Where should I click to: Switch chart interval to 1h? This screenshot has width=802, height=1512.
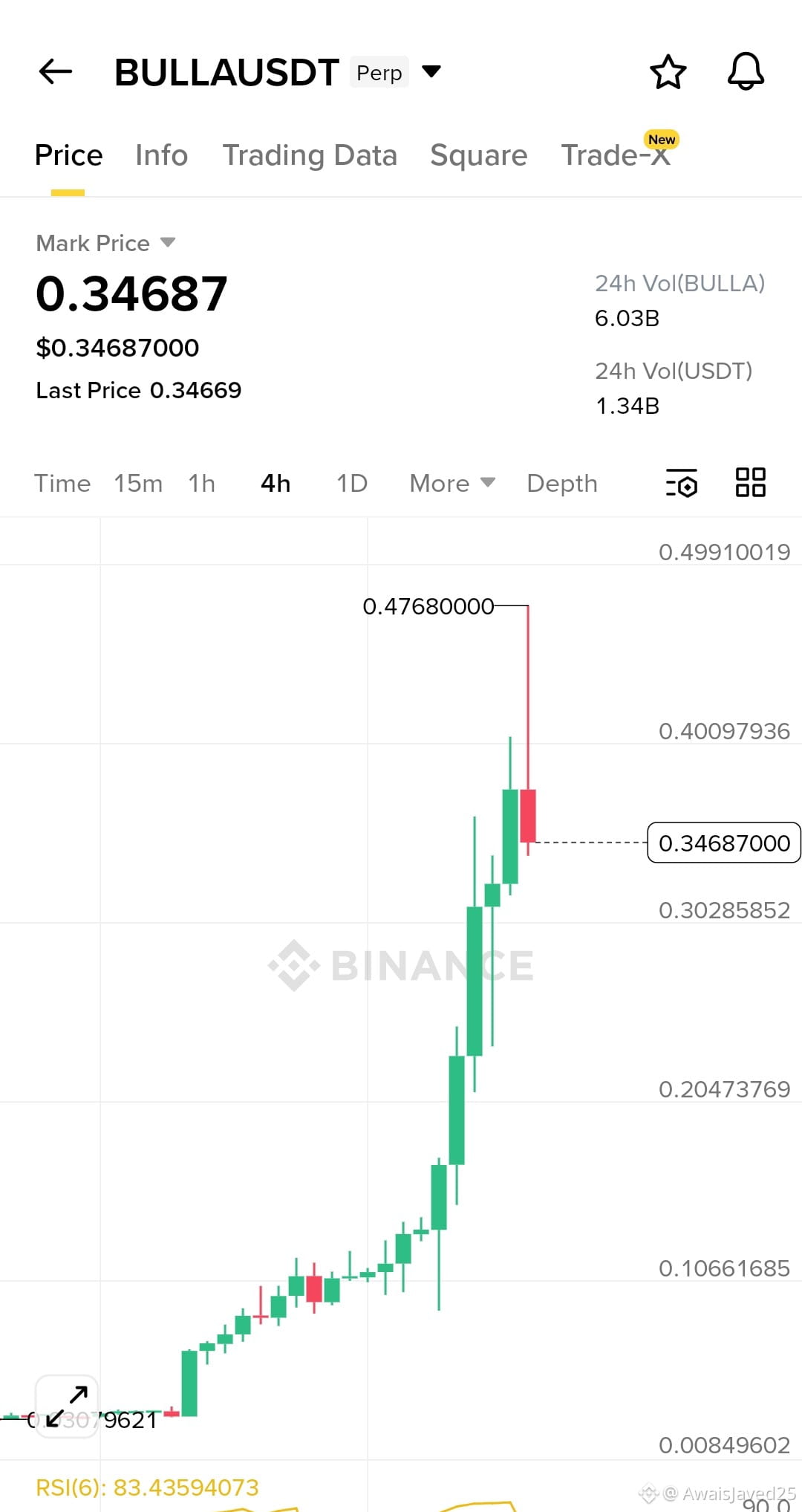pyautogui.click(x=201, y=484)
